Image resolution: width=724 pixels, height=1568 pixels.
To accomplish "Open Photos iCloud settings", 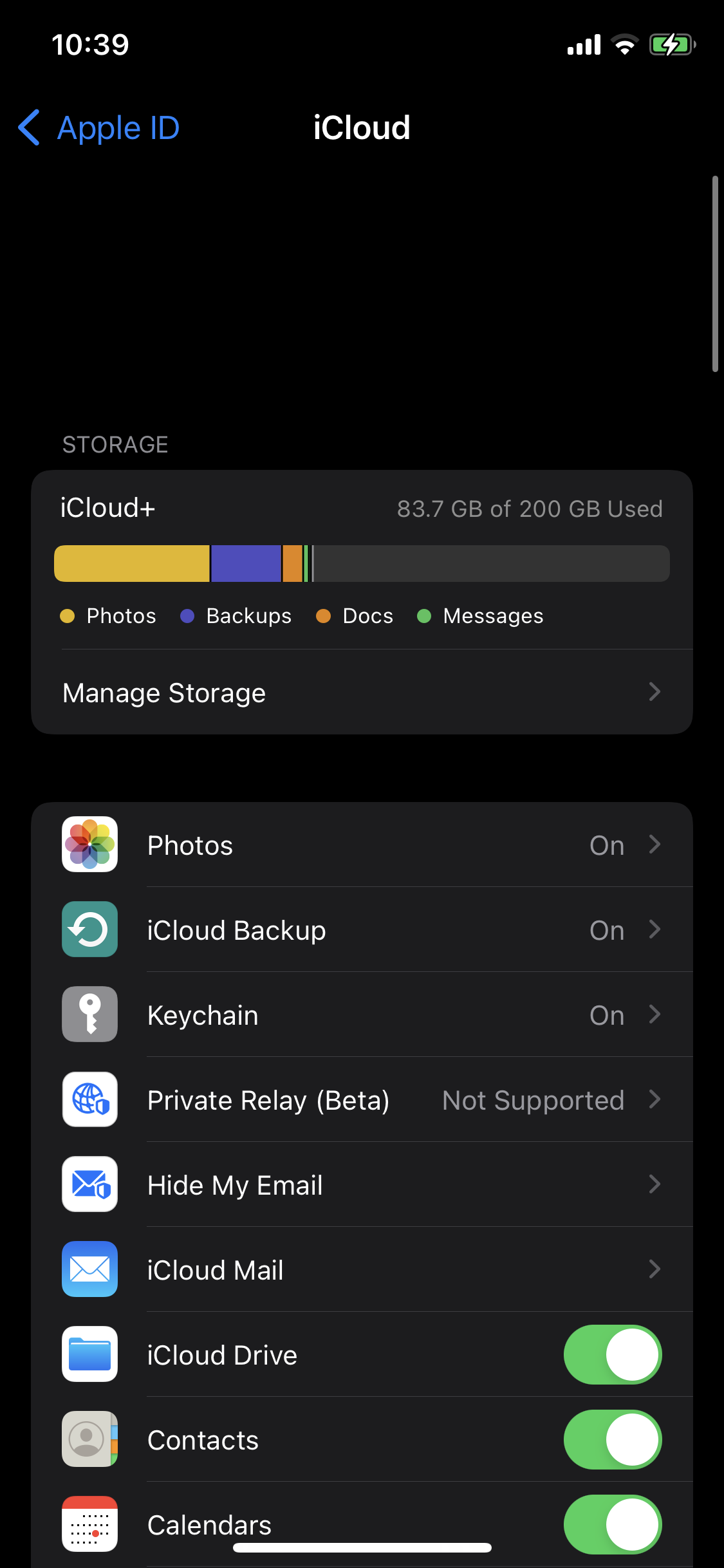I will point(362,845).
